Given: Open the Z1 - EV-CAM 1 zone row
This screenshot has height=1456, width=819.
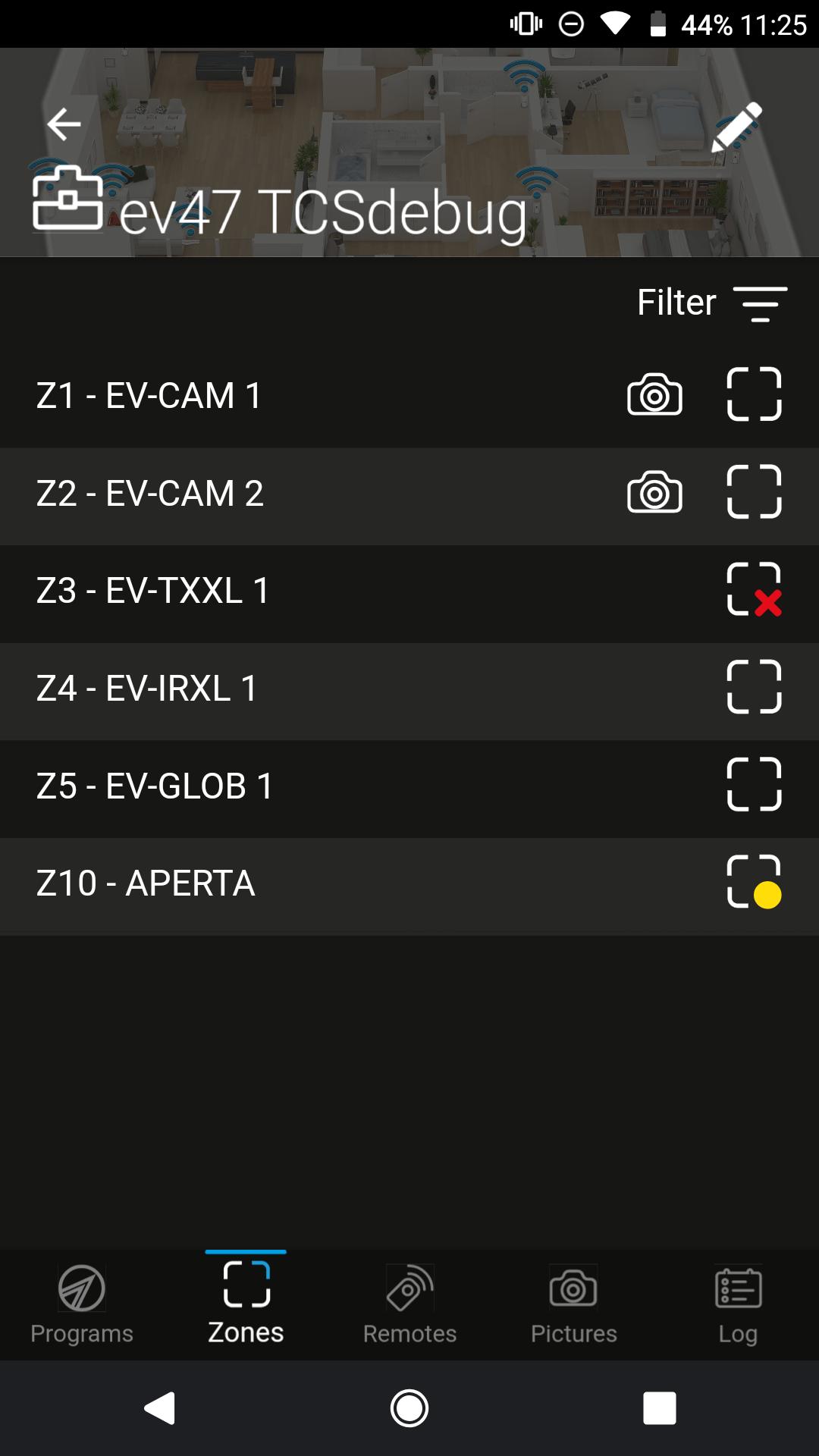Looking at the screenshot, I should (x=303, y=396).
